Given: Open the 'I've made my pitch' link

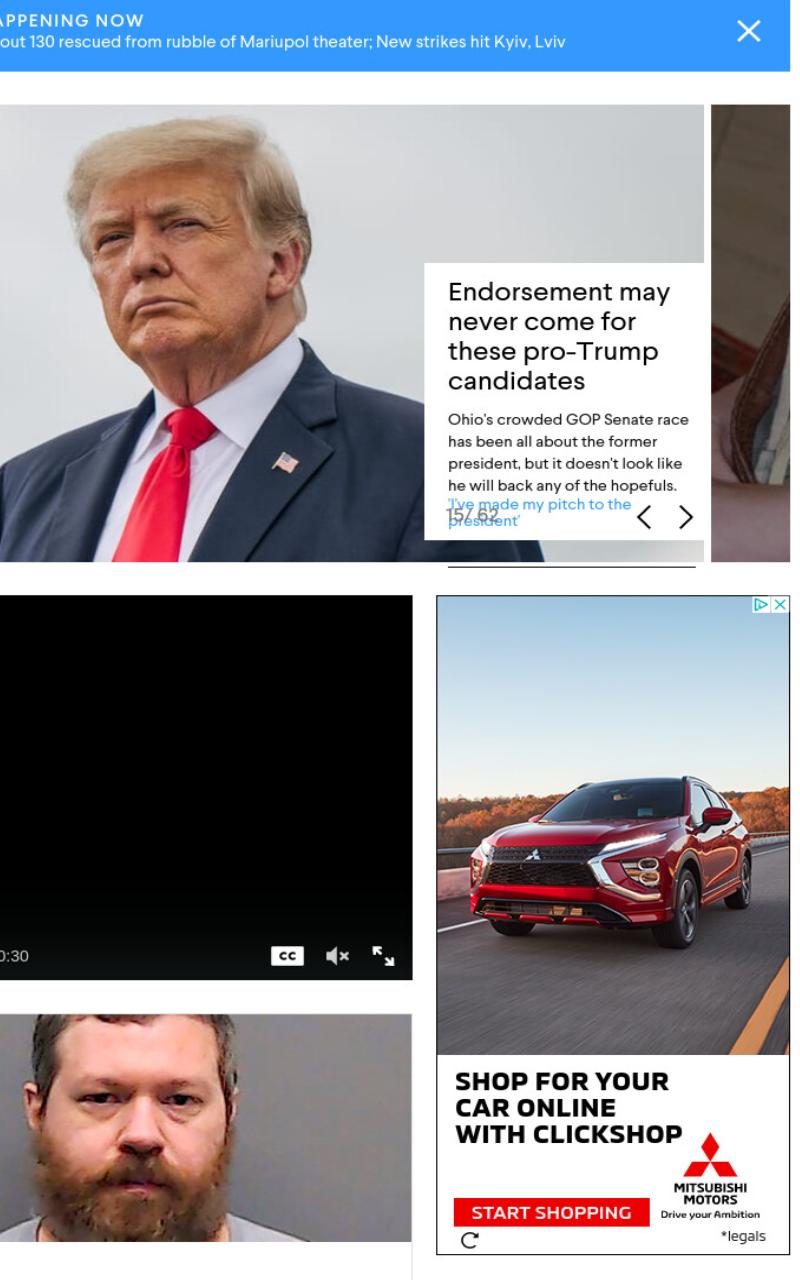Looking at the screenshot, I should coord(539,512).
